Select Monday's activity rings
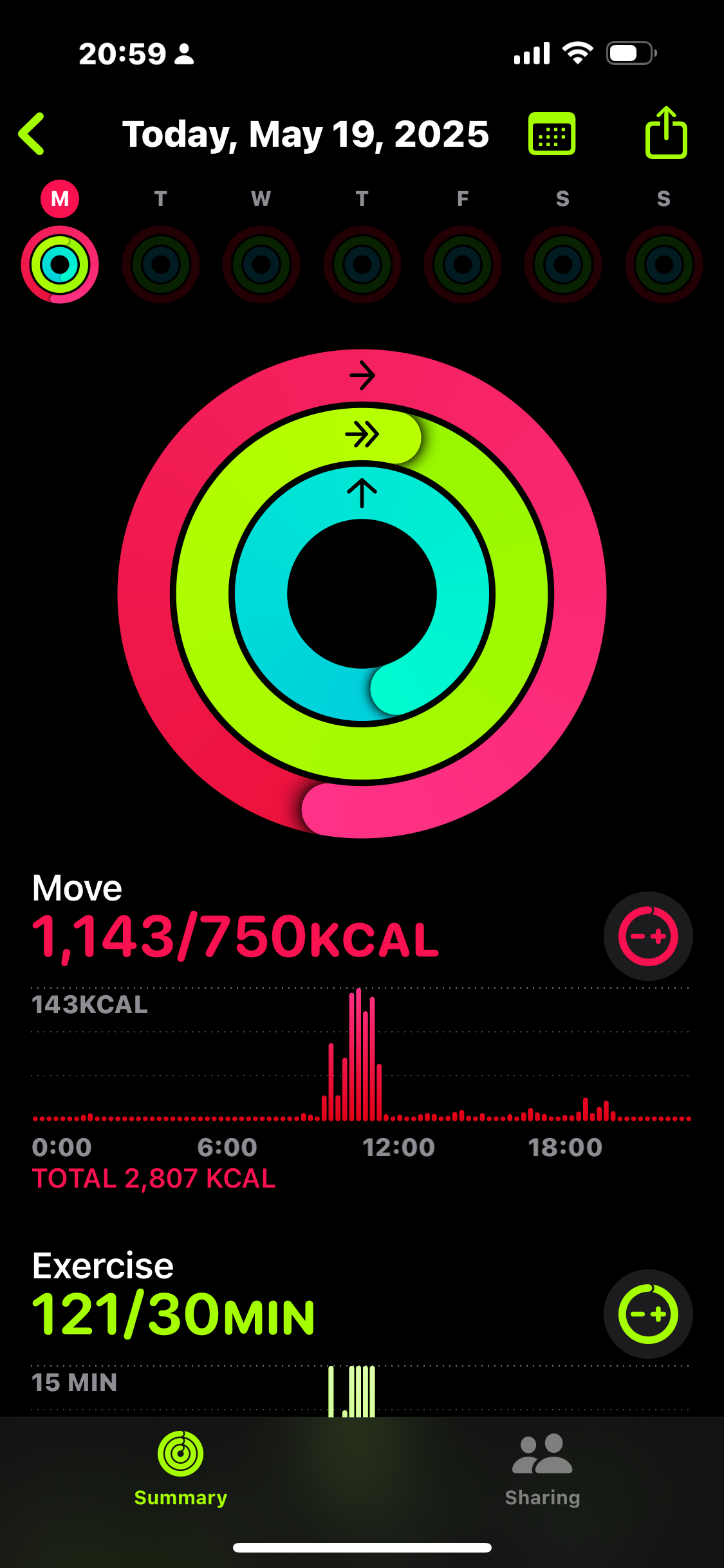This screenshot has width=724, height=1568. click(x=60, y=265)
